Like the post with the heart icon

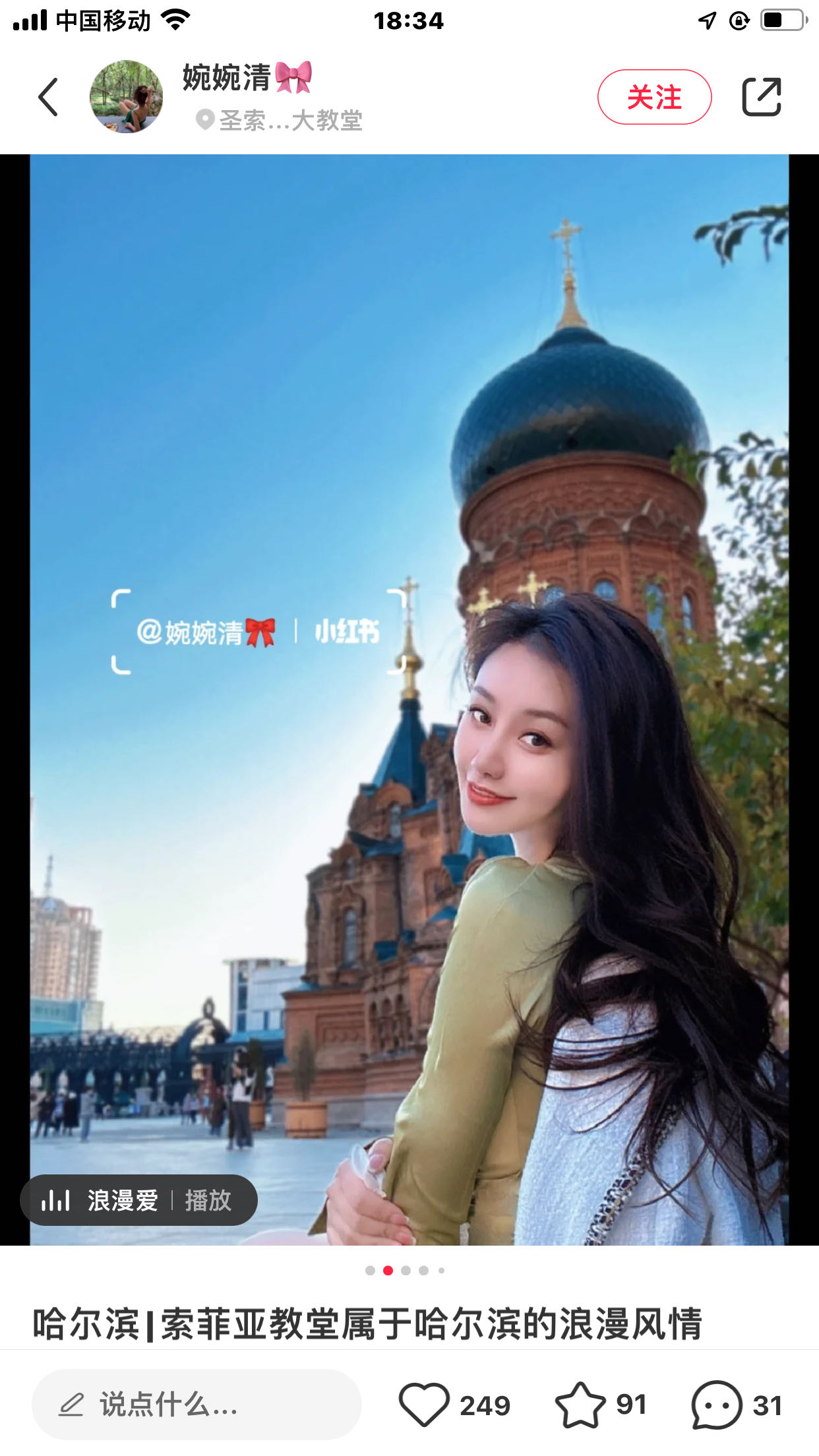pyautogui.click(x=424, y=1405)
